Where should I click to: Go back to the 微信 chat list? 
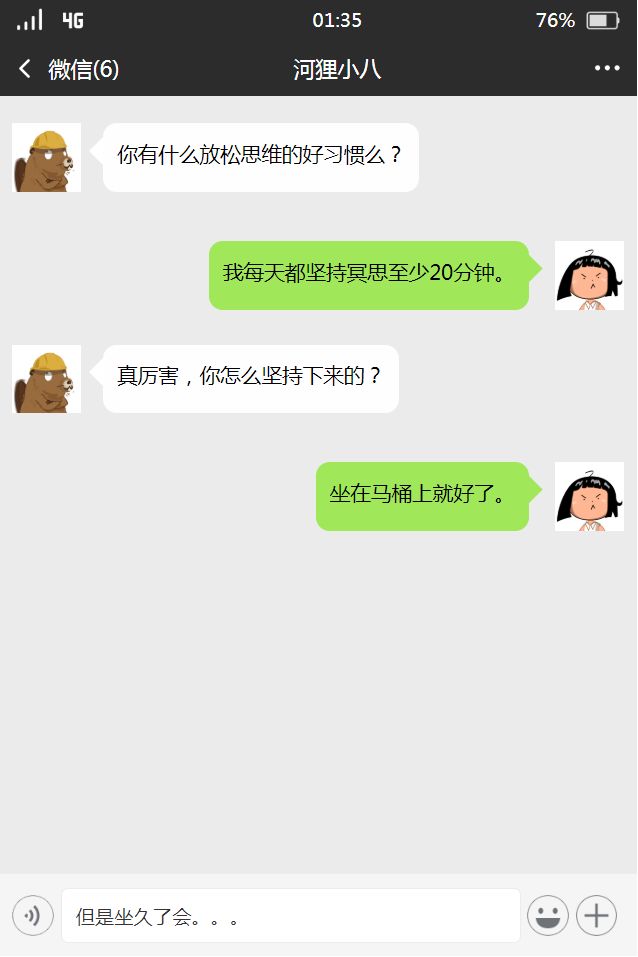pos(66,69)
